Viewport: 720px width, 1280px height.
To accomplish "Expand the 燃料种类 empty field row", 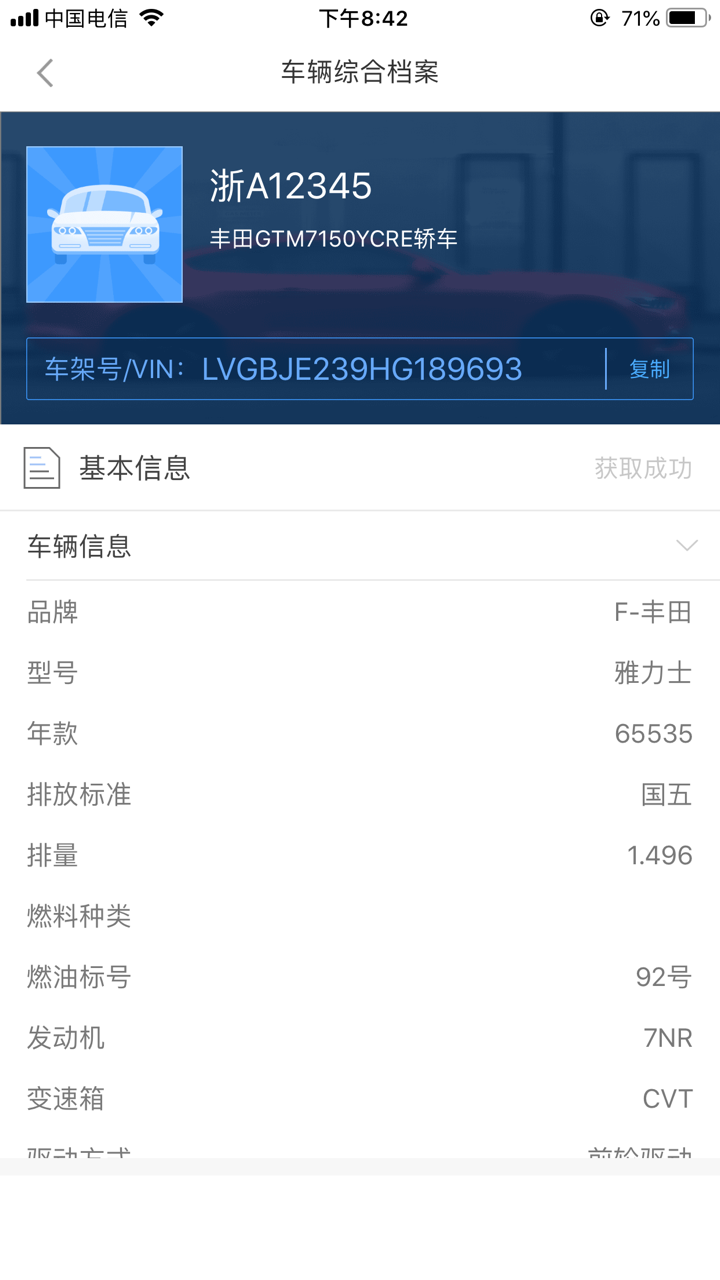I will 360,916.
